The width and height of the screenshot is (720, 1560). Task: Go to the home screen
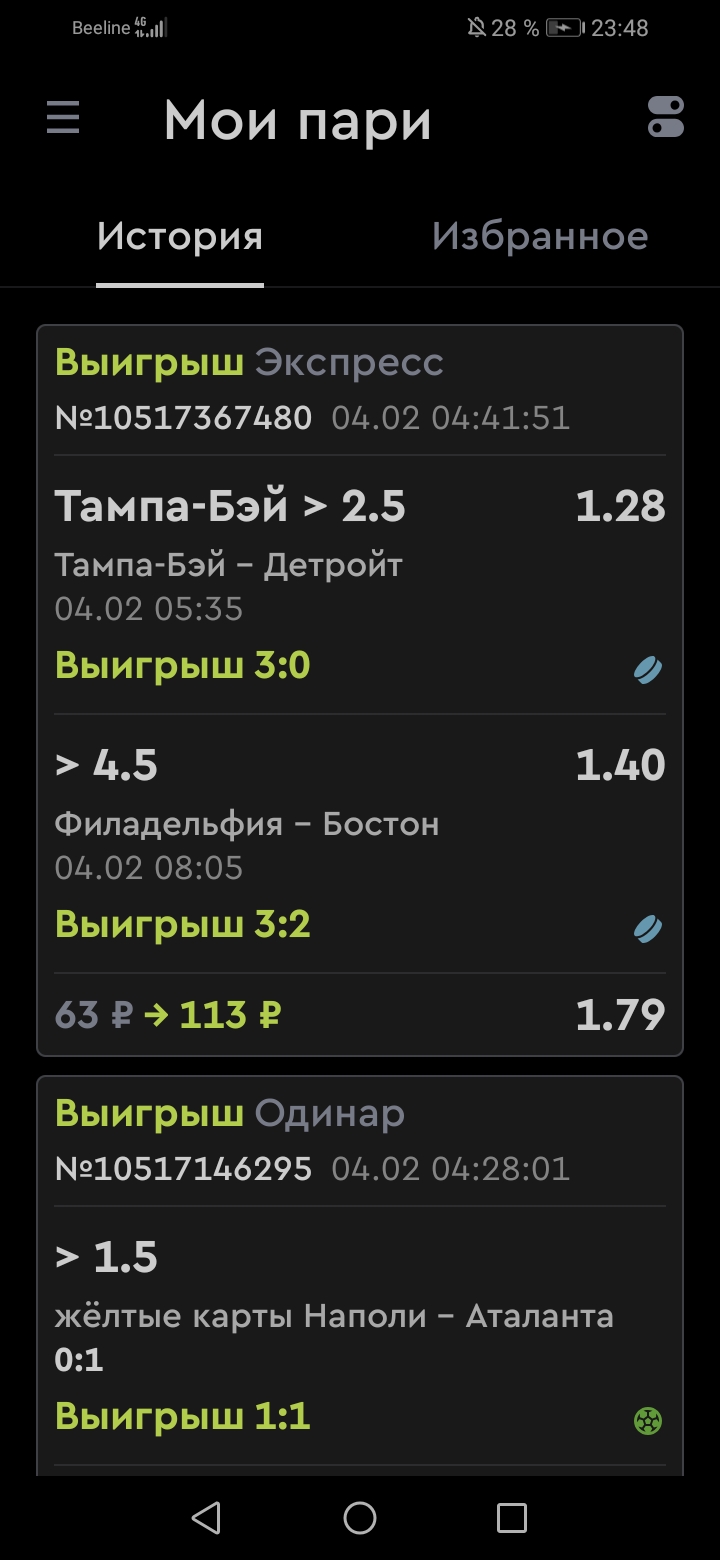(x=360, y=1518)
